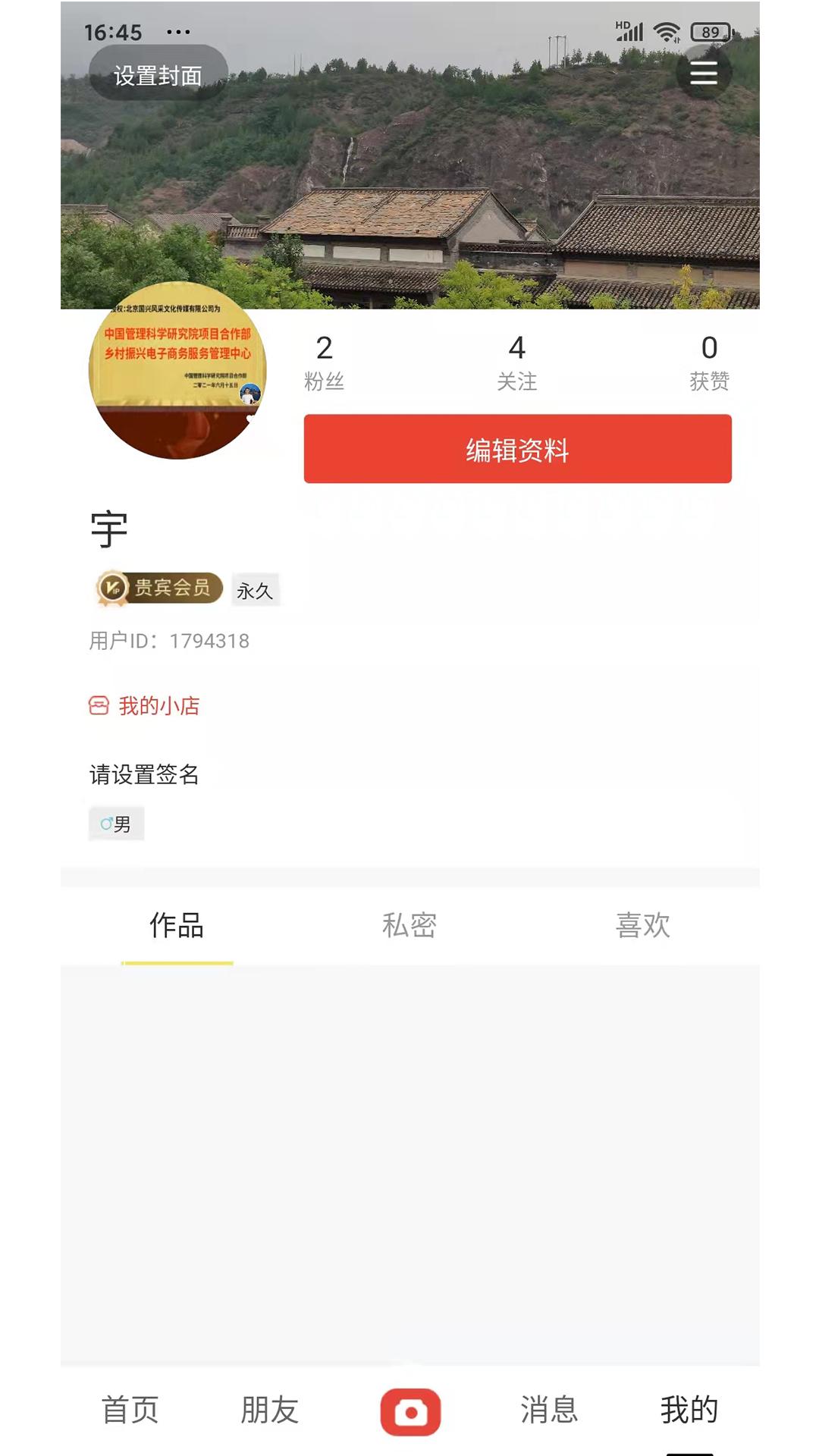This screenshot has width=819, height=1456.
Task: Open the 朋友 friends section
Action: [x=269, y=1409]
